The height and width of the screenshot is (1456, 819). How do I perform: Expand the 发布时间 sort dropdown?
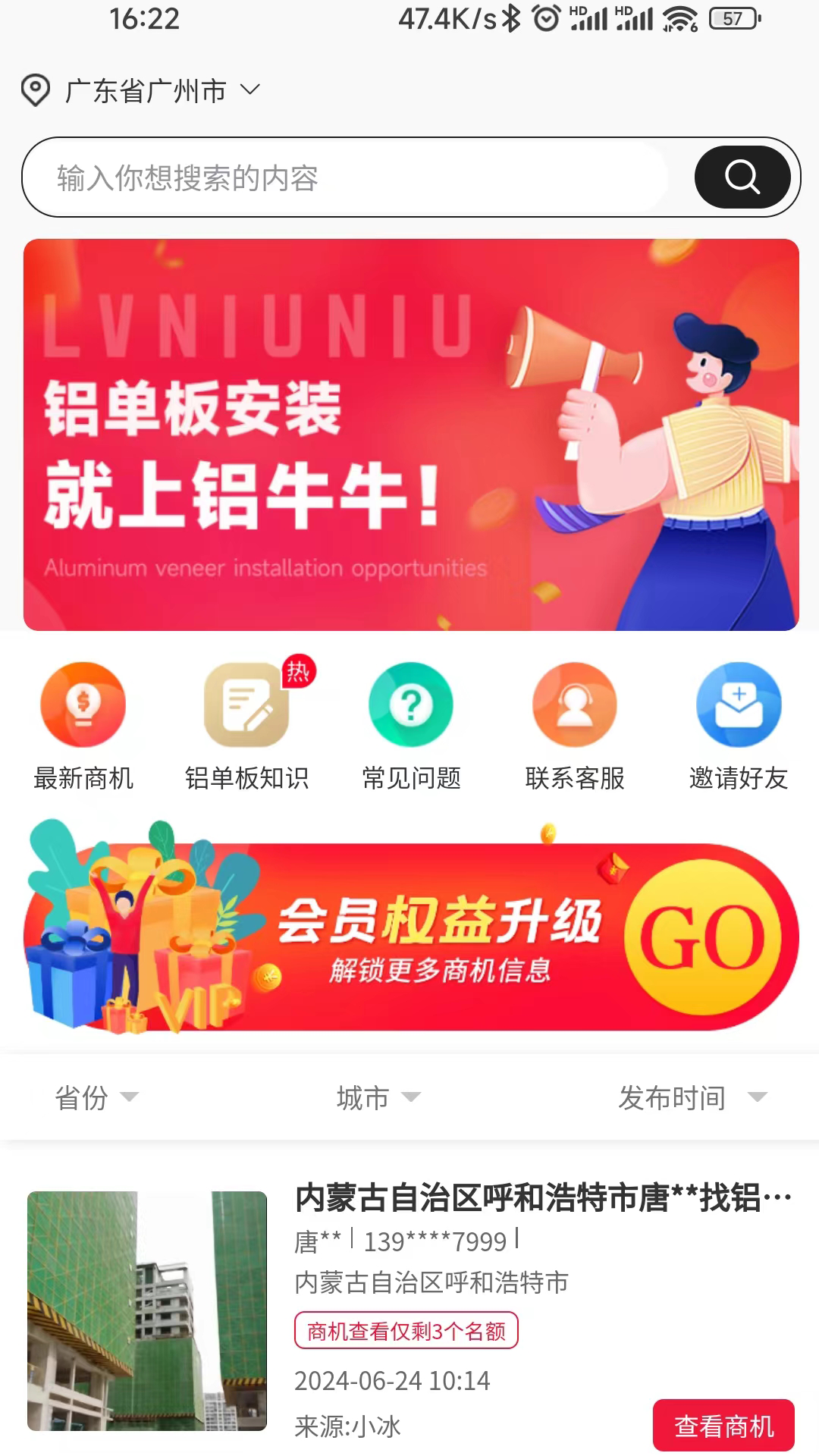click(x=692, y=1097)
